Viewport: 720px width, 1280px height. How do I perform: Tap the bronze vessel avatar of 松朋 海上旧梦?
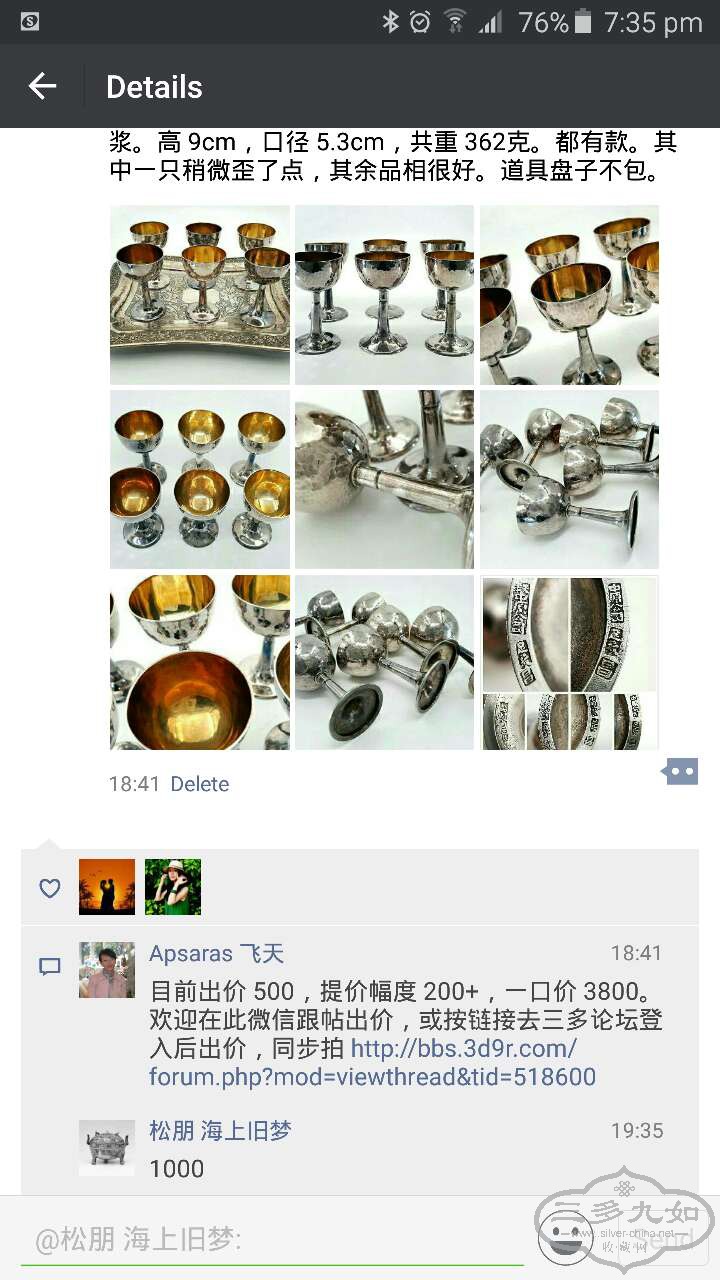[107, 1148]
